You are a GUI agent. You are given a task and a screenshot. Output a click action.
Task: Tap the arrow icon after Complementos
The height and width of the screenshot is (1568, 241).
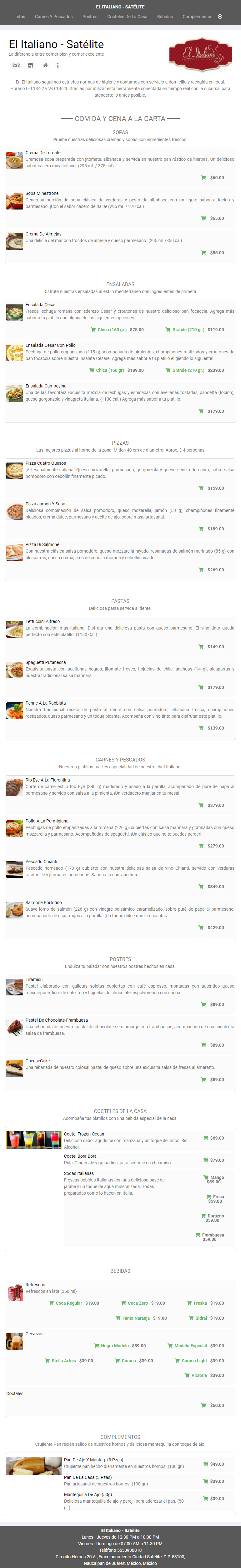tap(220, 17)
